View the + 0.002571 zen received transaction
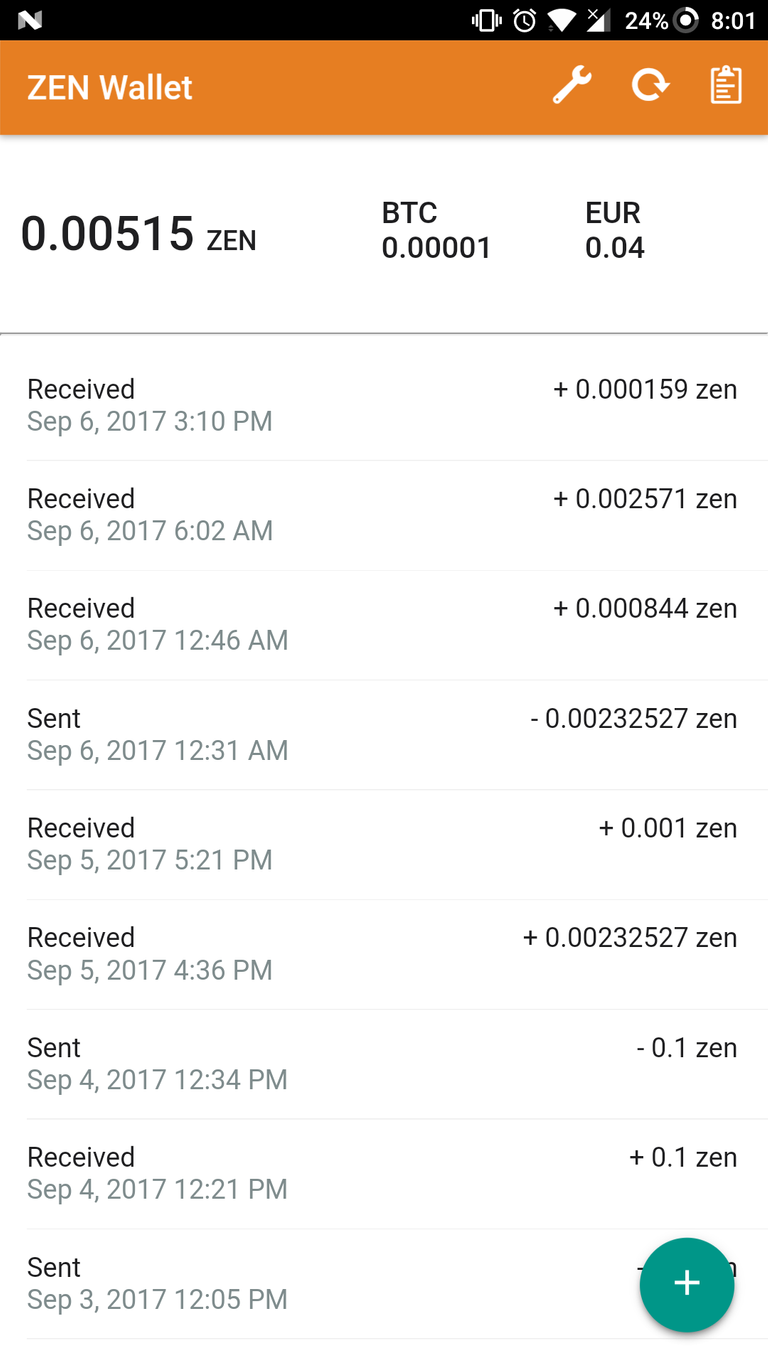768x1365 pixels. tap(384, 515)
